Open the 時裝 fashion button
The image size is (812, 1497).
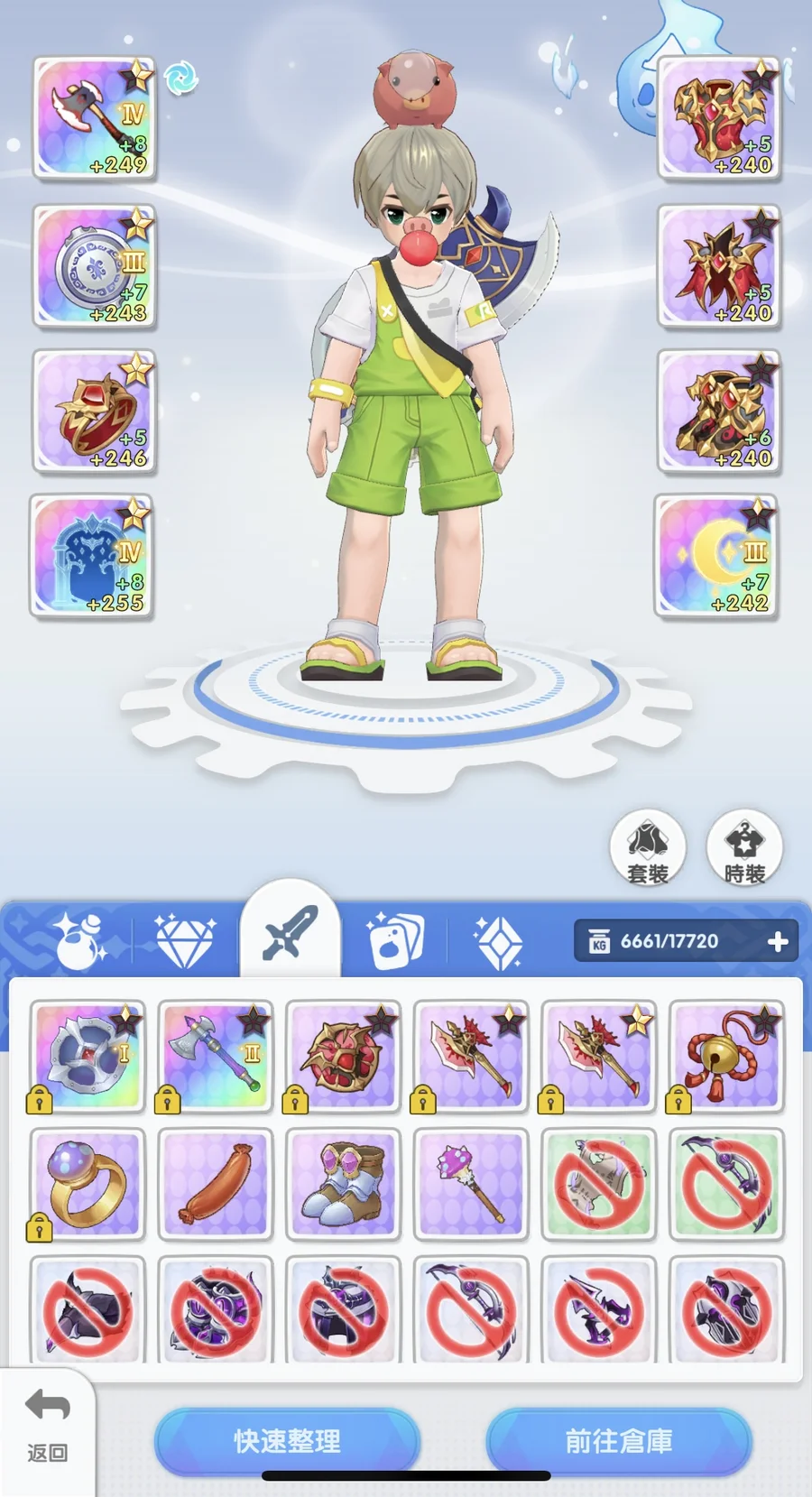(744, 848)
